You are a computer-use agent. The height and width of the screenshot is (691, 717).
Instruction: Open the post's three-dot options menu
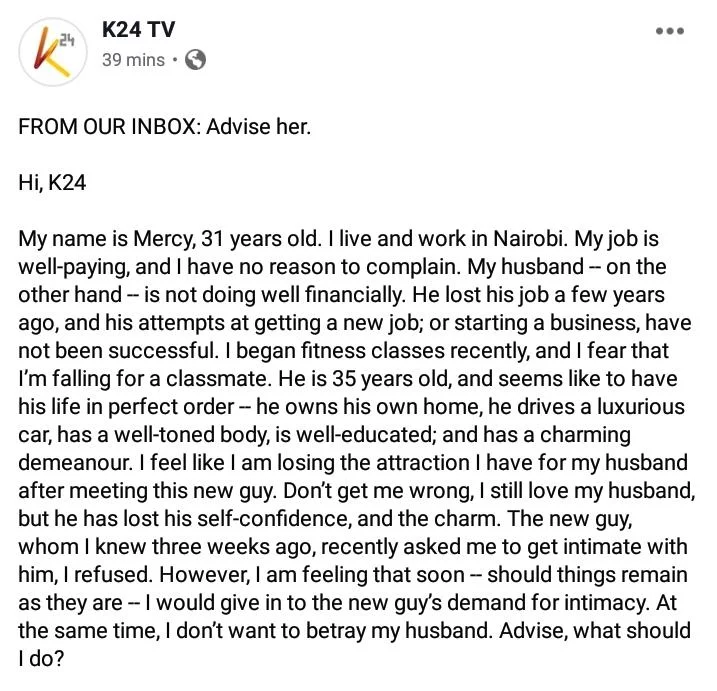669,31
